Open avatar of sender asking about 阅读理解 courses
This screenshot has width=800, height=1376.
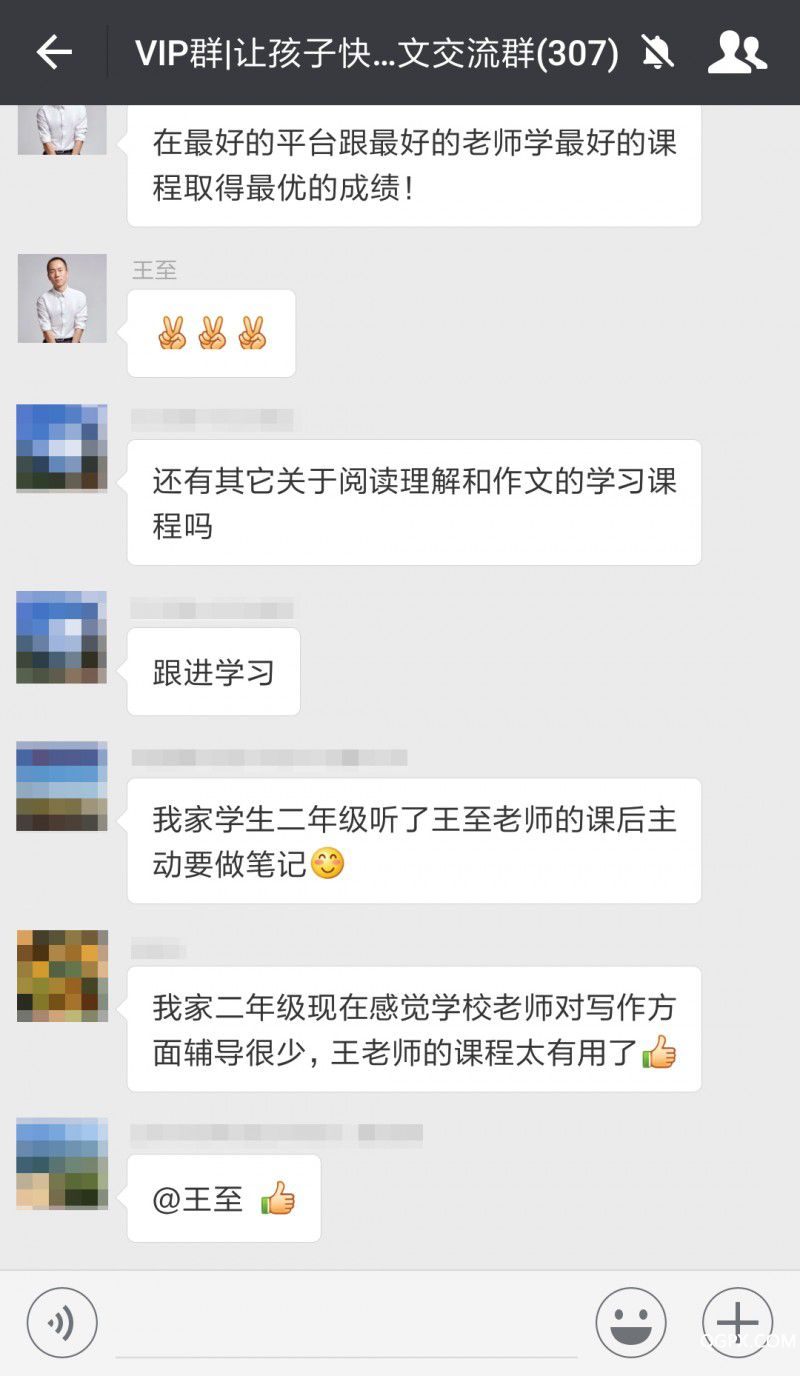[62, 448]
